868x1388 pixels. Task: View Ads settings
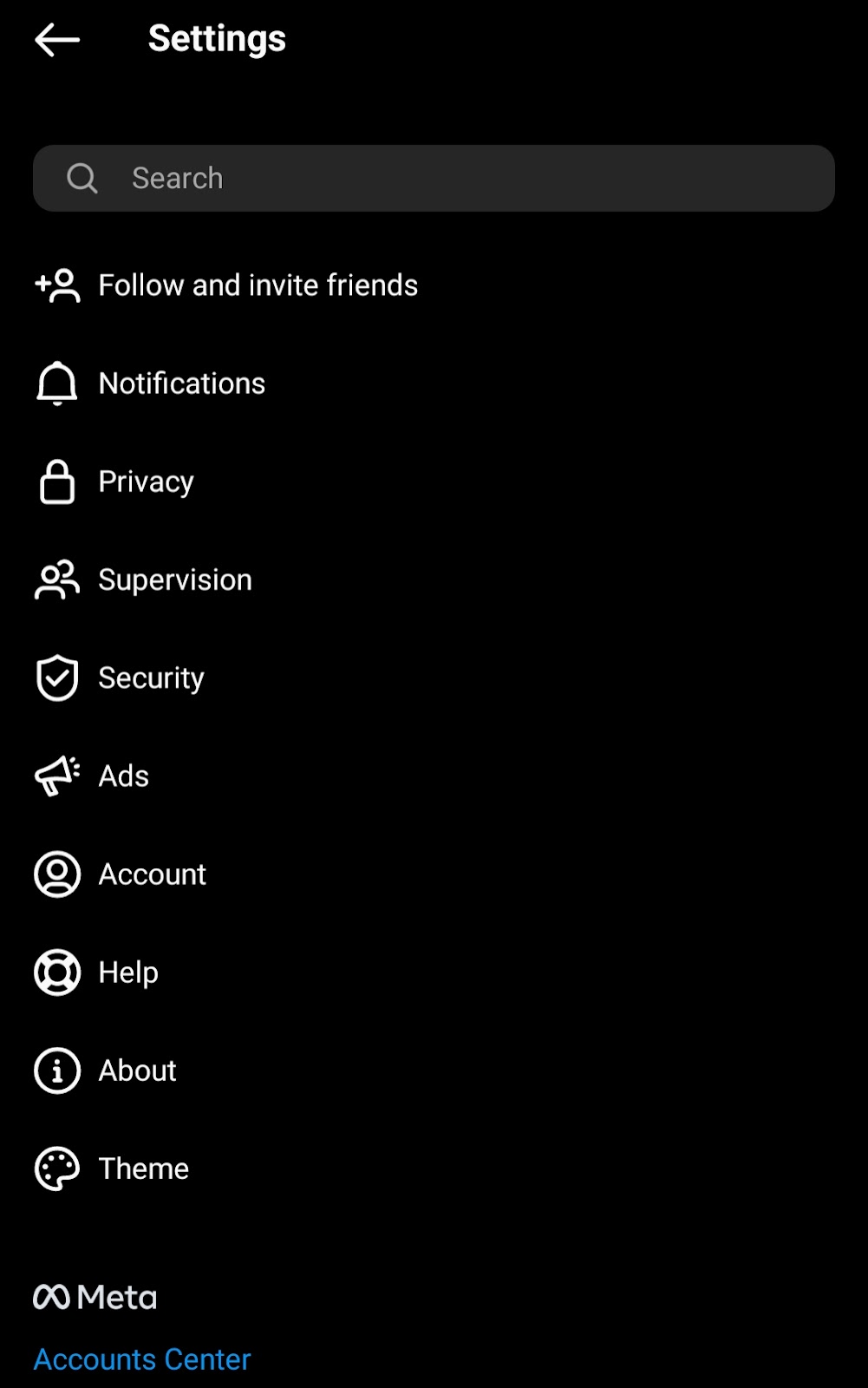click(x=123, y=776)
